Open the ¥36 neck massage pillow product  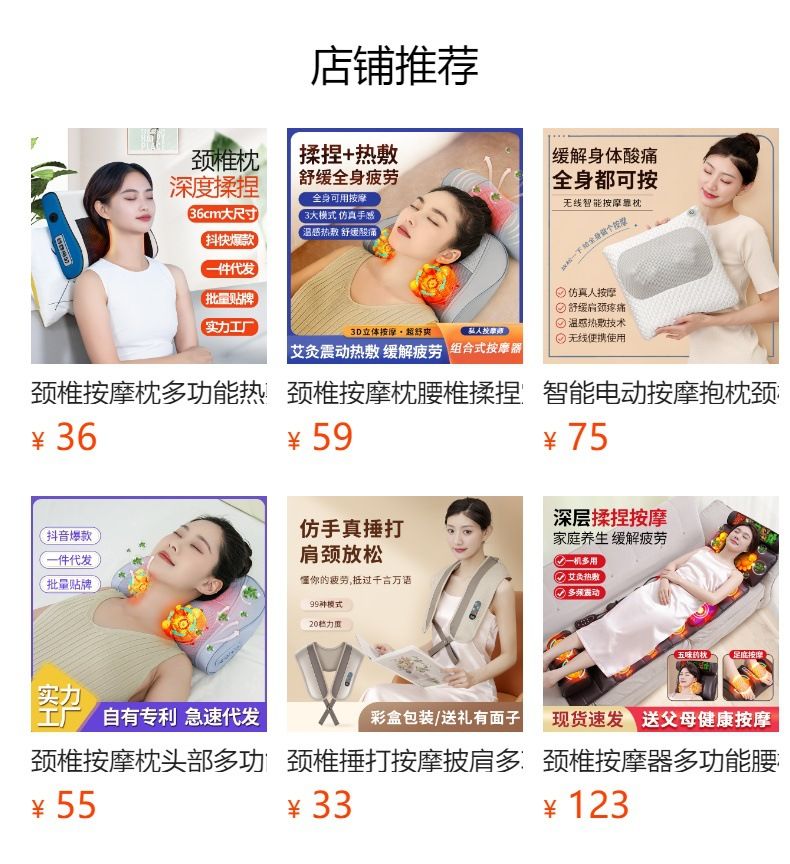149,246
